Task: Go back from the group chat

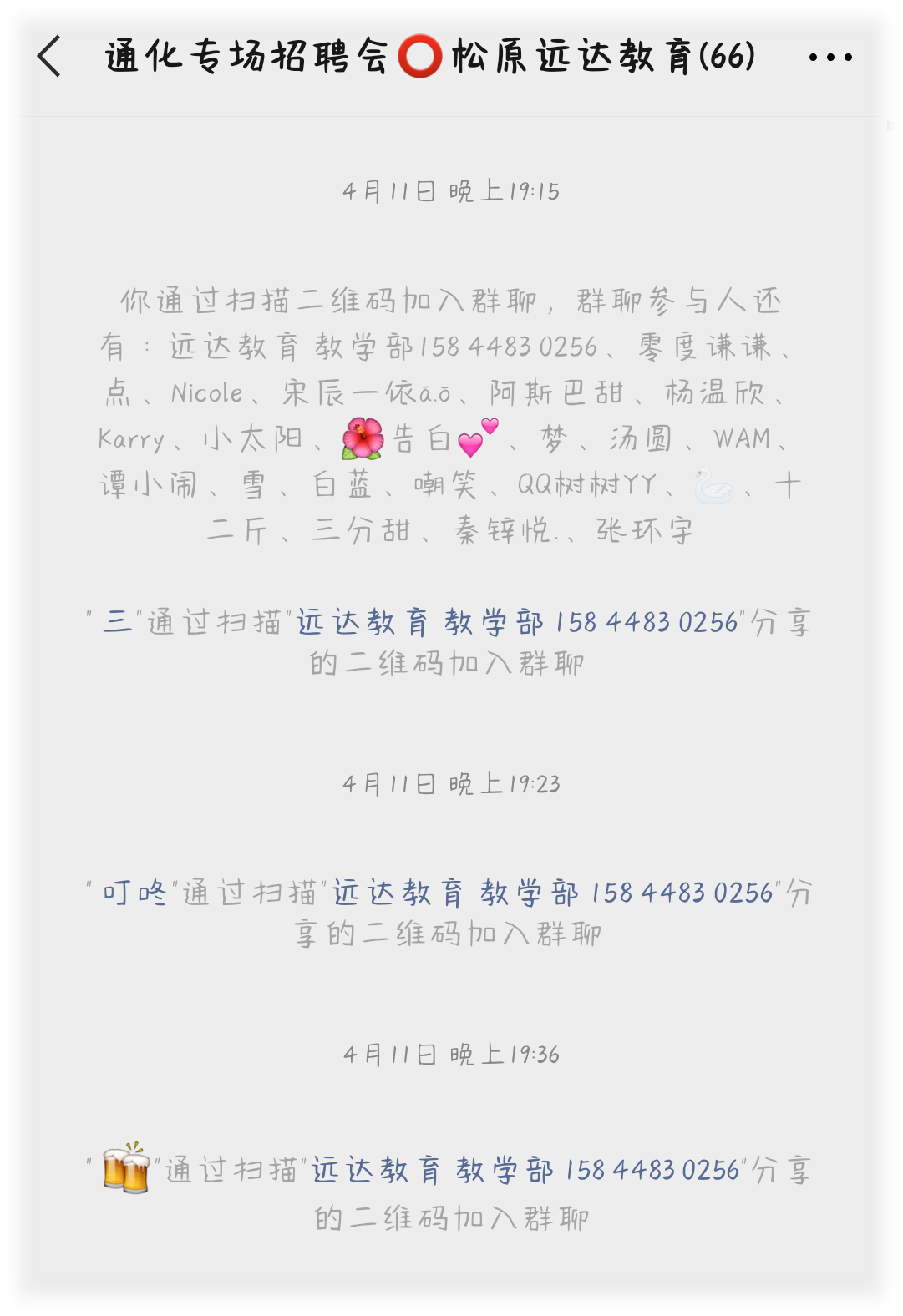Action: (x=50, y=58)
